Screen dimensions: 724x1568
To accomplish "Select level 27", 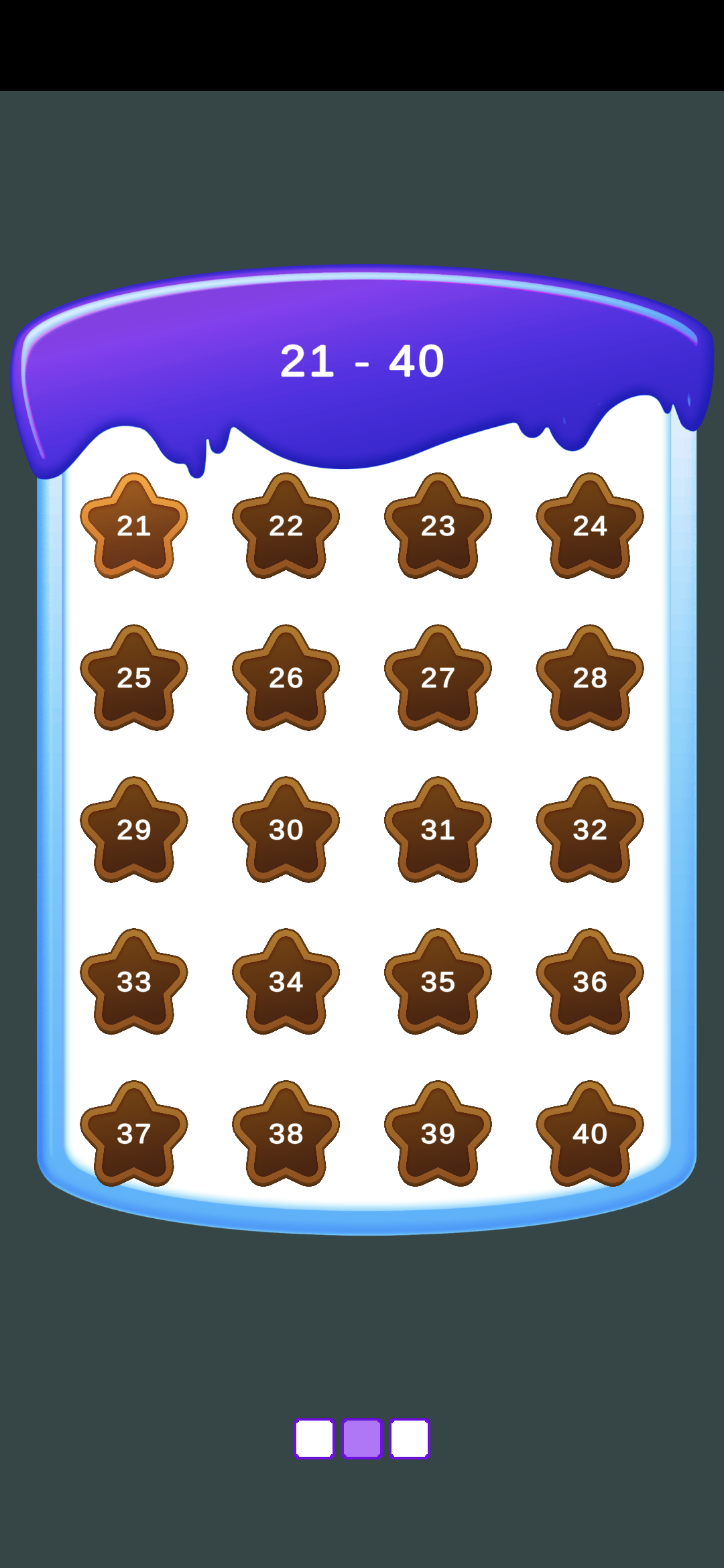I will click(x=438, y=679).
